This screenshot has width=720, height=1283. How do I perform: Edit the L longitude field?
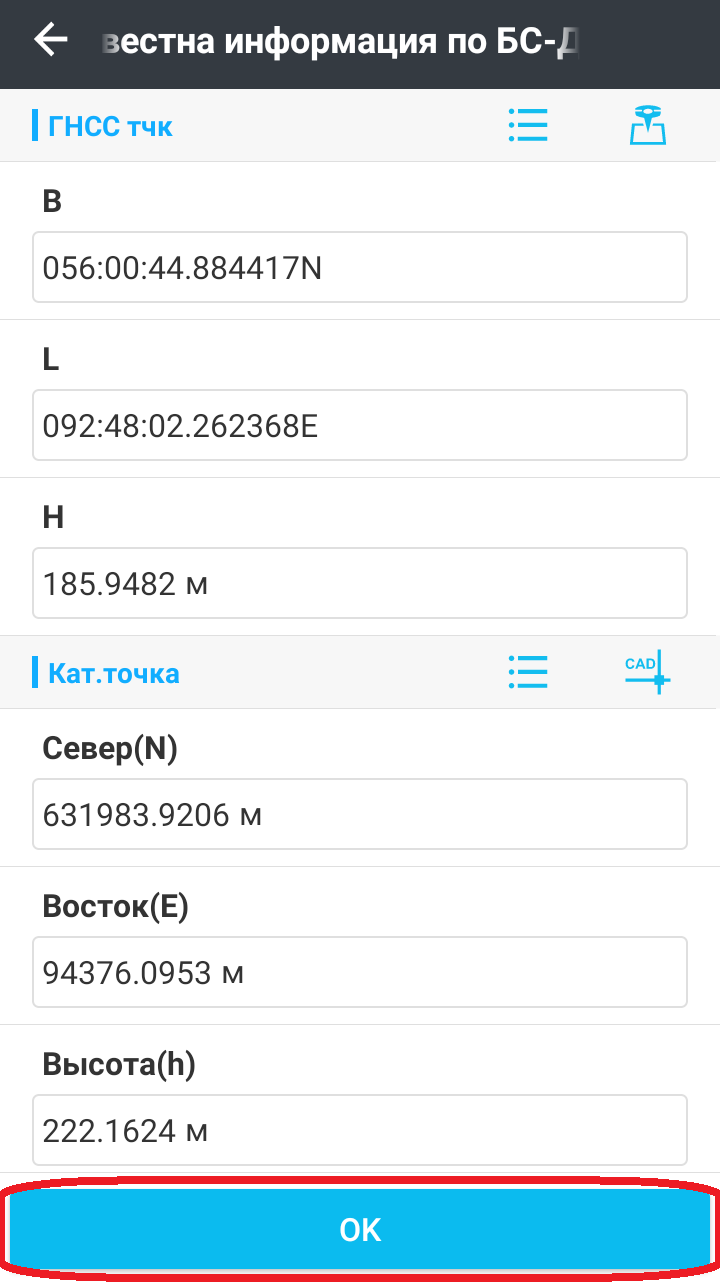coord(360,425)
